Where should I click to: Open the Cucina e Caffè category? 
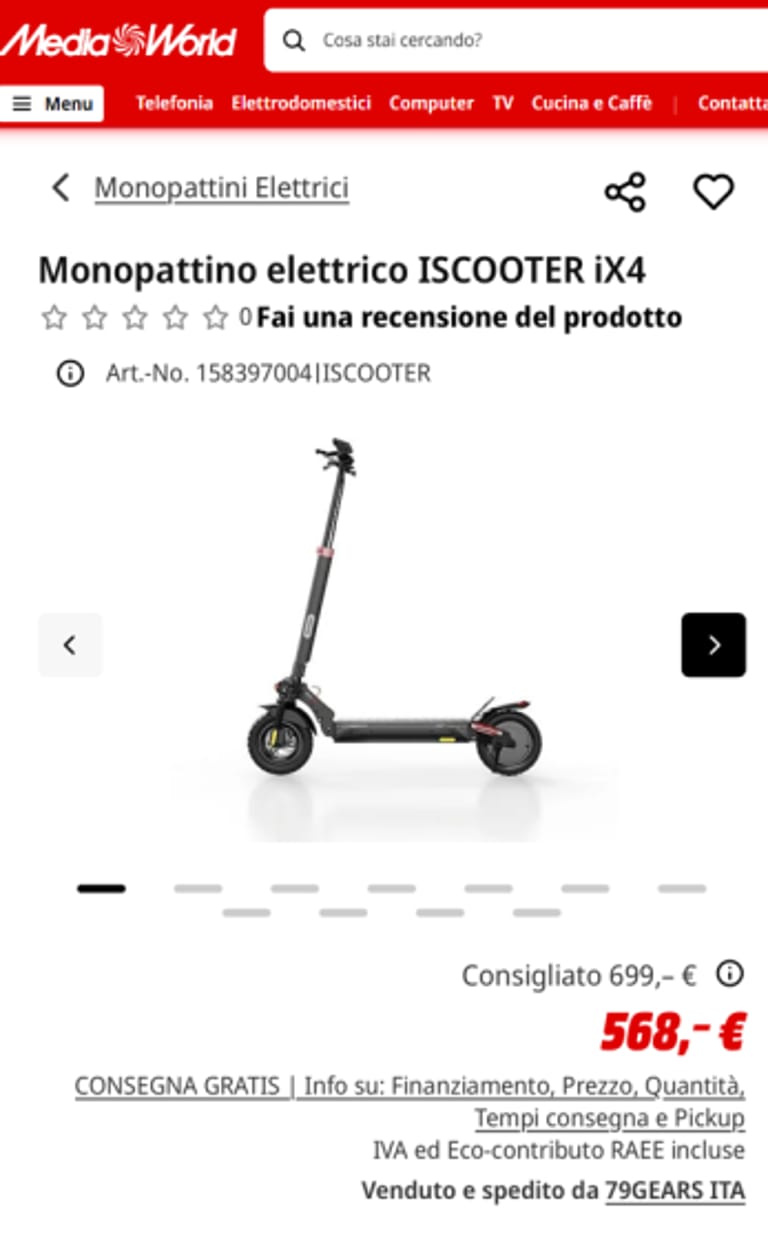point(591,103)
